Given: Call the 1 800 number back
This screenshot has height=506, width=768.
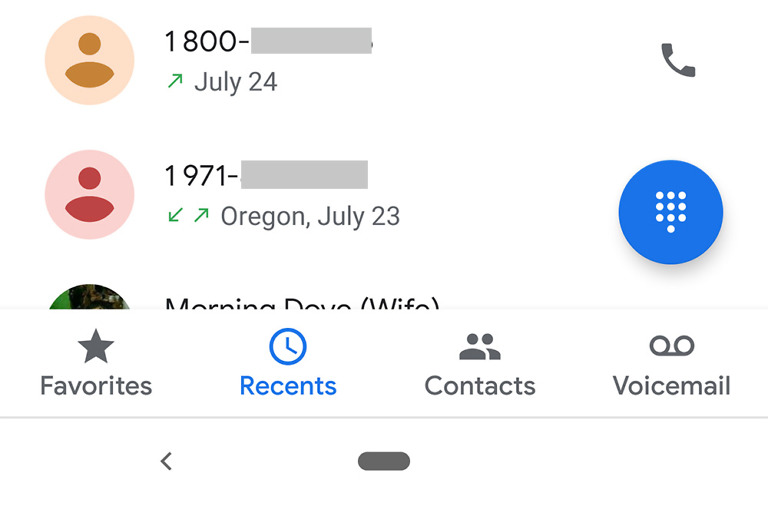Looking at the screenshot, I should [x=678, y=61].
